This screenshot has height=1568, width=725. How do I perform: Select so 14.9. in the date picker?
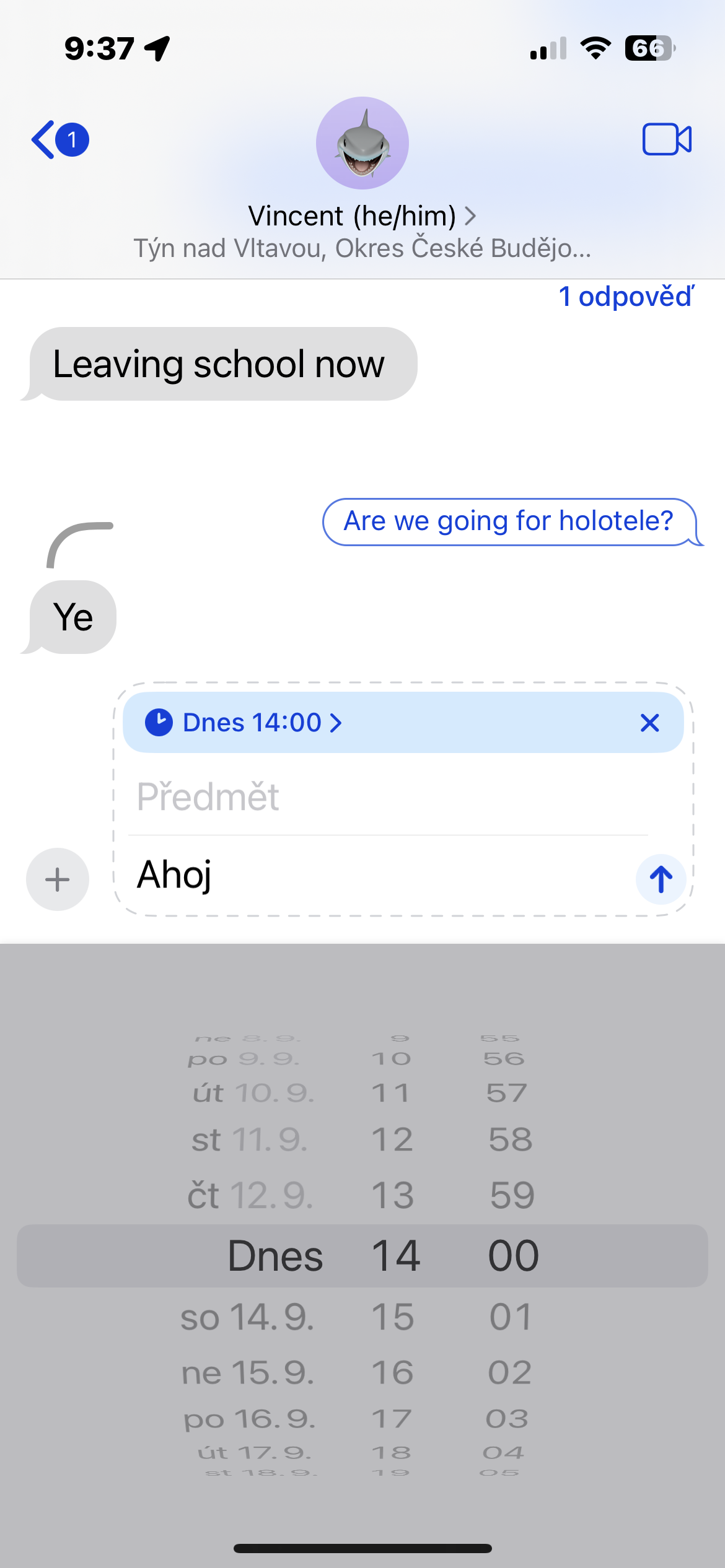pyautogui.click(x=248, y=1317)
